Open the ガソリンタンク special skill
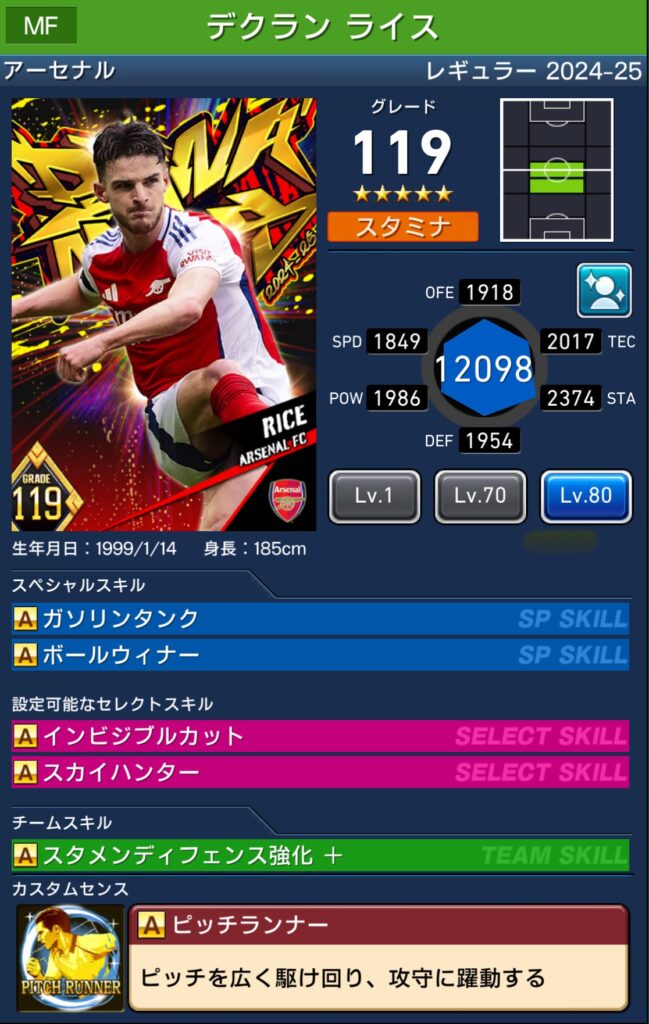This screenshot has height=1024, width=649. tap(320, 618)
